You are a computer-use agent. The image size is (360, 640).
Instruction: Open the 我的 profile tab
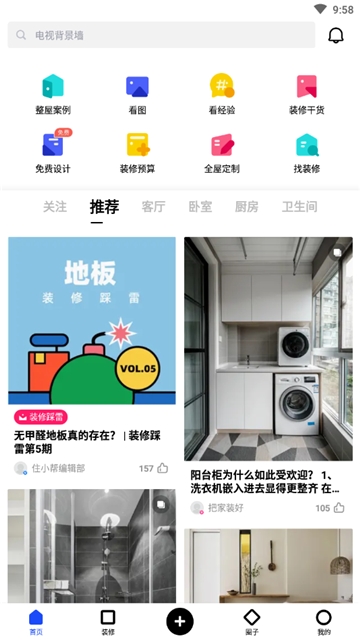coord(324,622)
